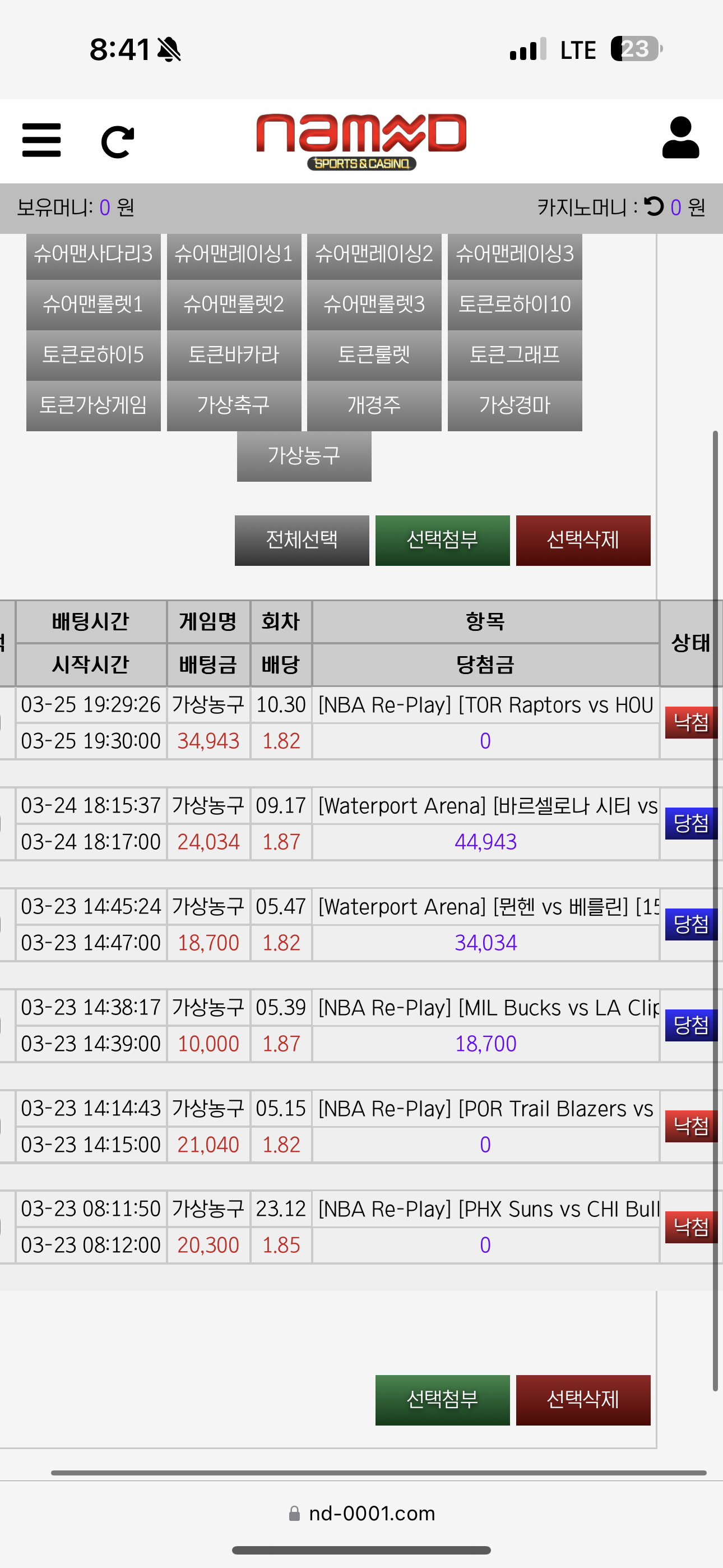Switch to 토큰로하이10 history
The image size is (723, 1568).
click(515, 305)
